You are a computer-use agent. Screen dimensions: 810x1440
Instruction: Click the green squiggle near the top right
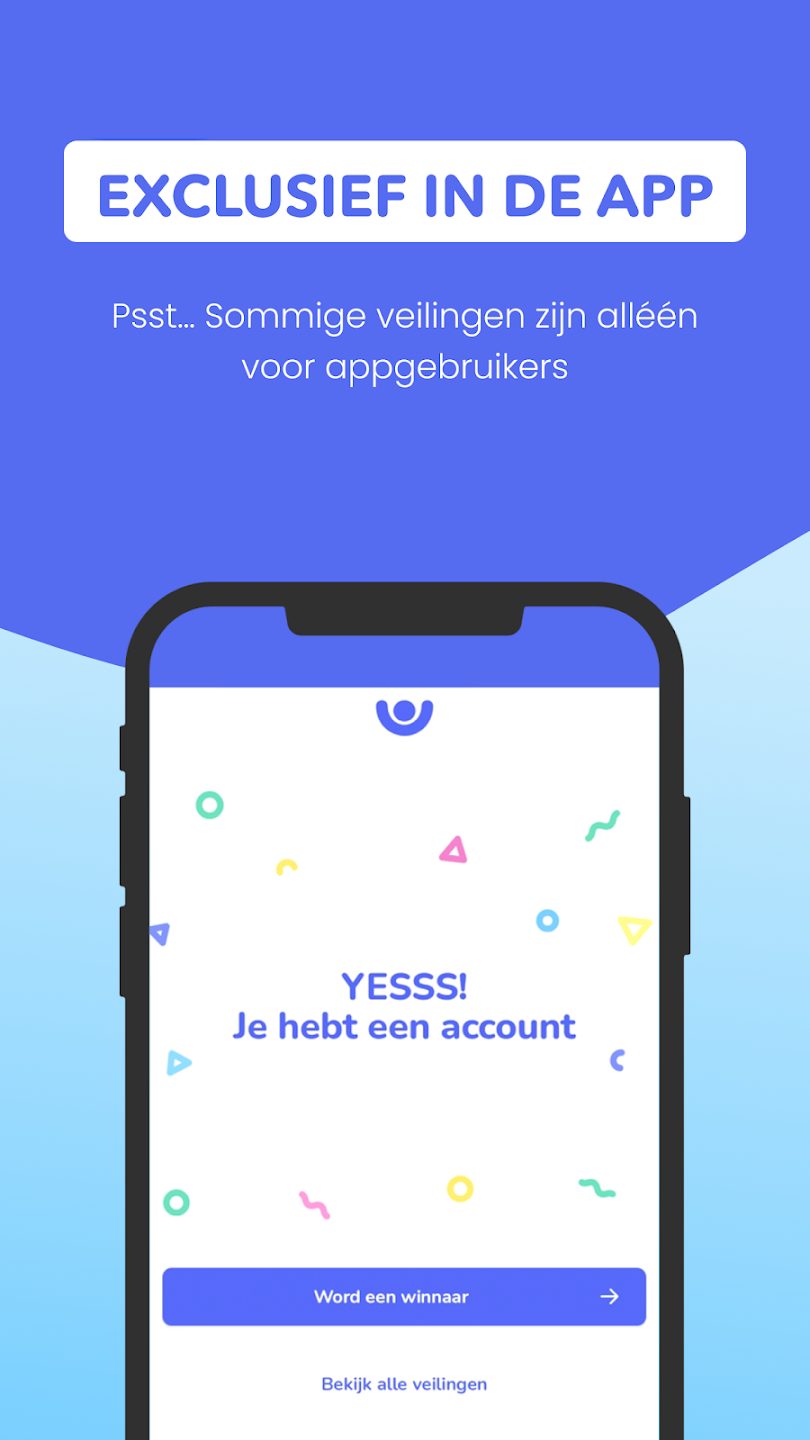603,823
